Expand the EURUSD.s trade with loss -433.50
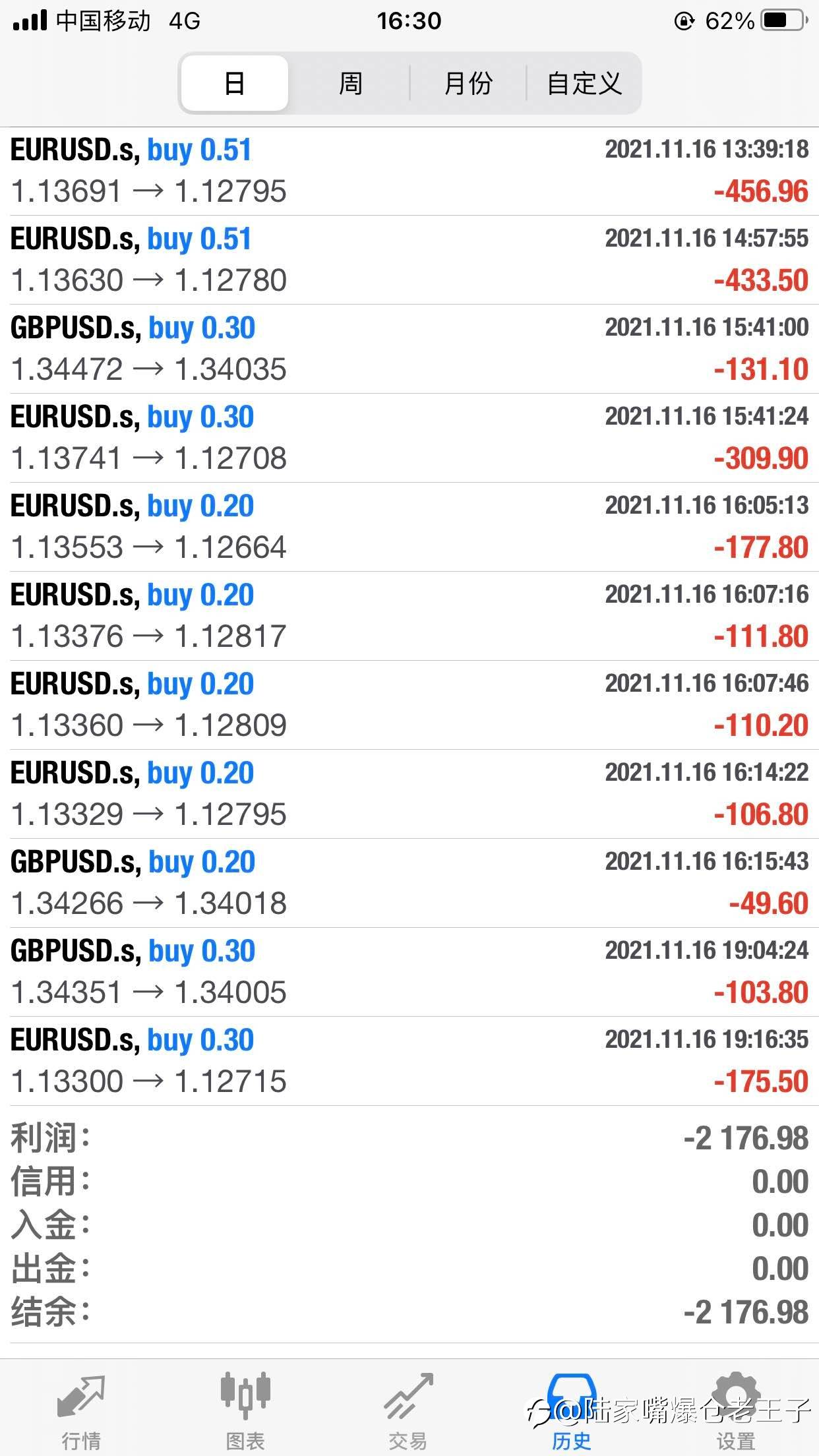 coord(409,260)
